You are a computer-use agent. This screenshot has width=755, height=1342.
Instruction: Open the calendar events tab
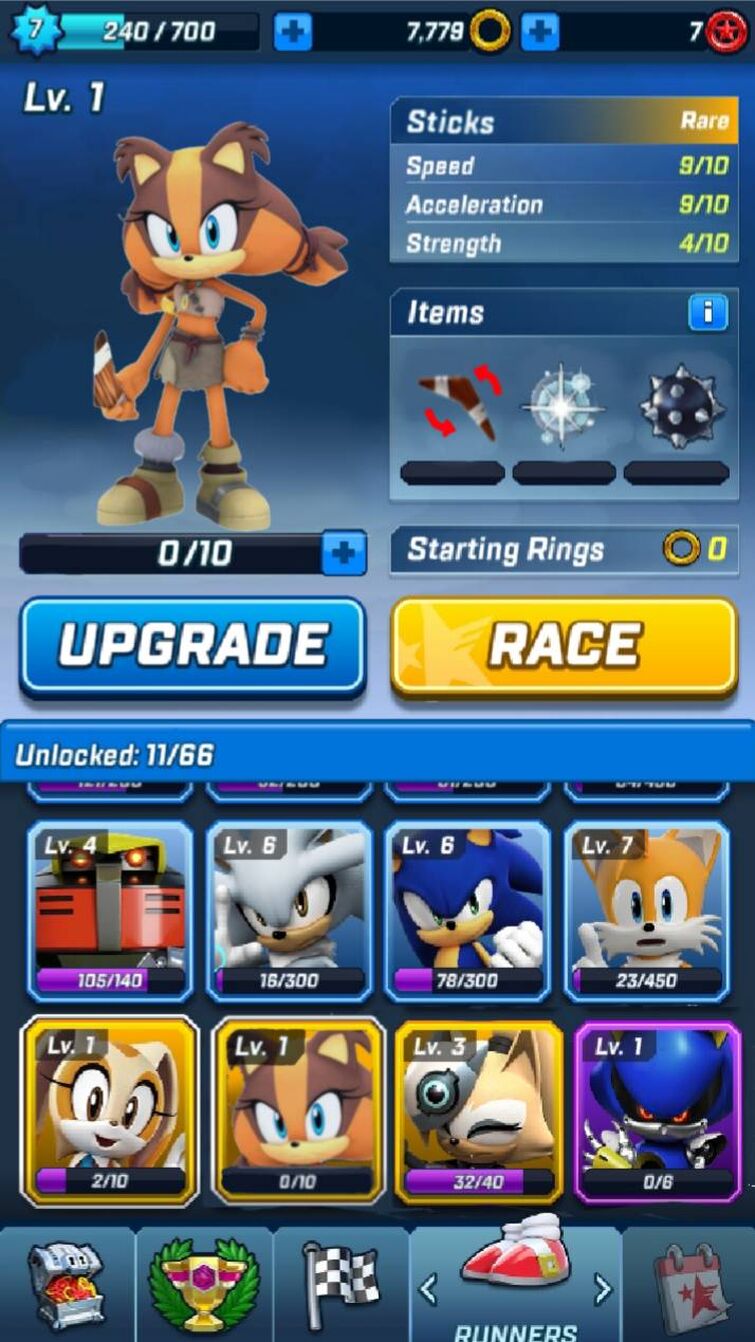690,1285
